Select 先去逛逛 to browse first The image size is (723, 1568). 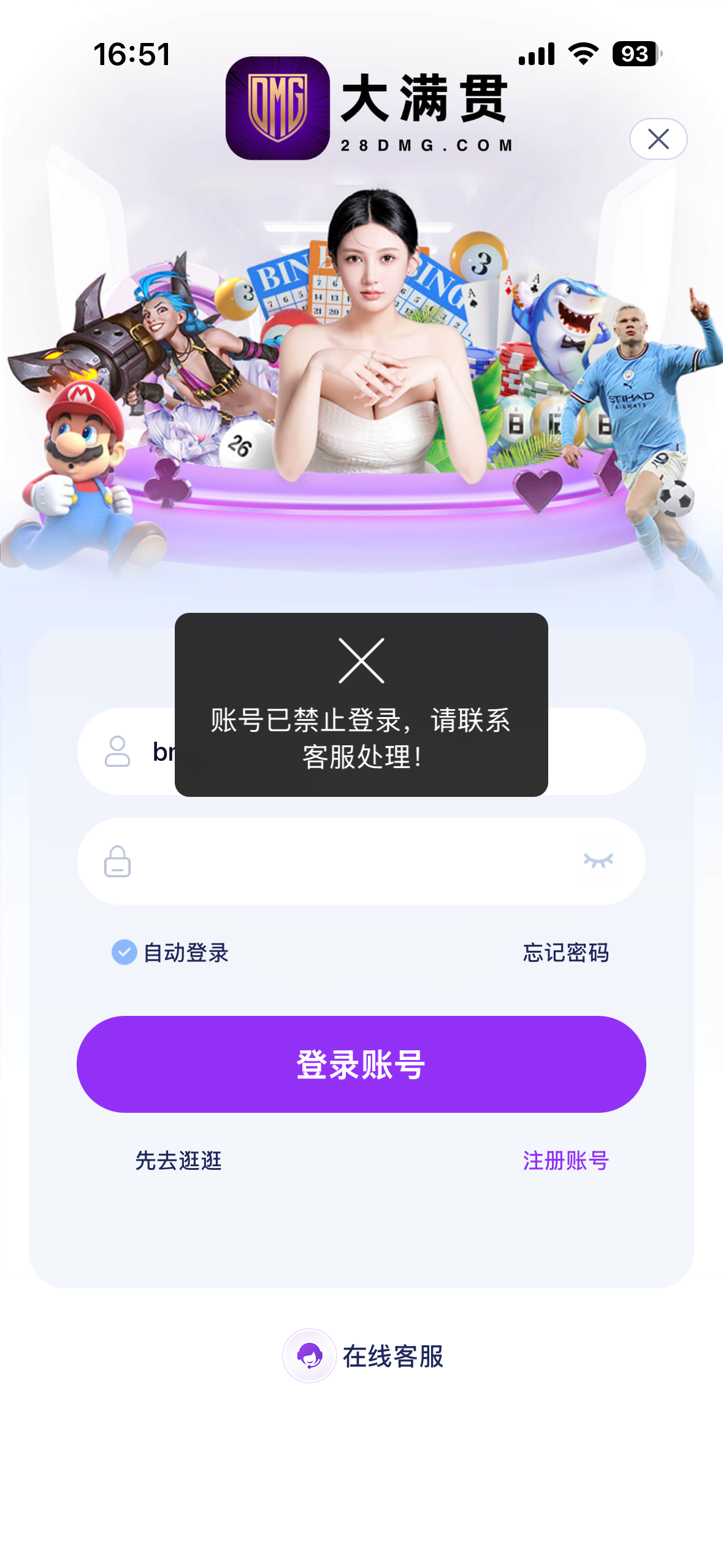pos(178,1160)
